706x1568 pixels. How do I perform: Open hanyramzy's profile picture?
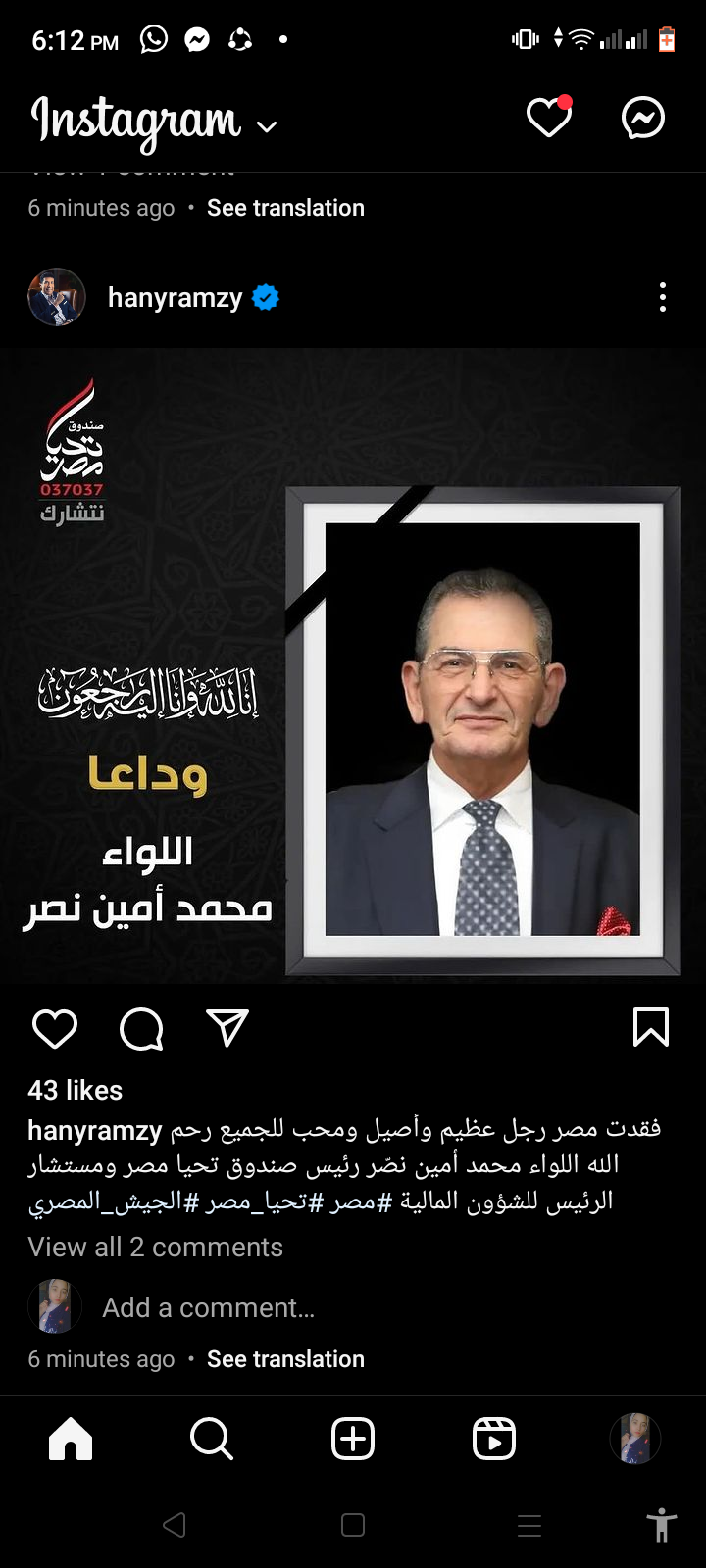pyautogui.click(x=57, y=297)
